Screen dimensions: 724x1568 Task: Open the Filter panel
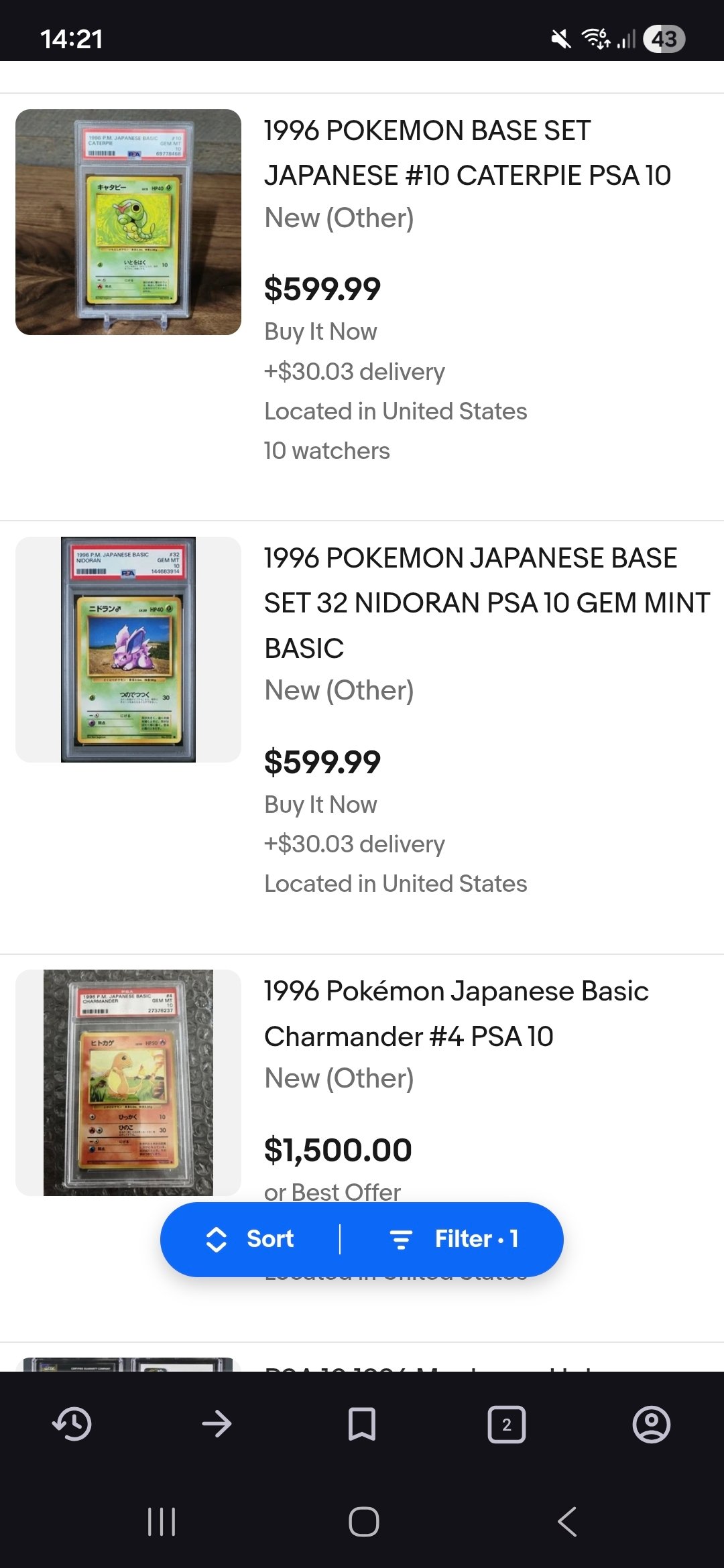click(x=455, y=1239)
